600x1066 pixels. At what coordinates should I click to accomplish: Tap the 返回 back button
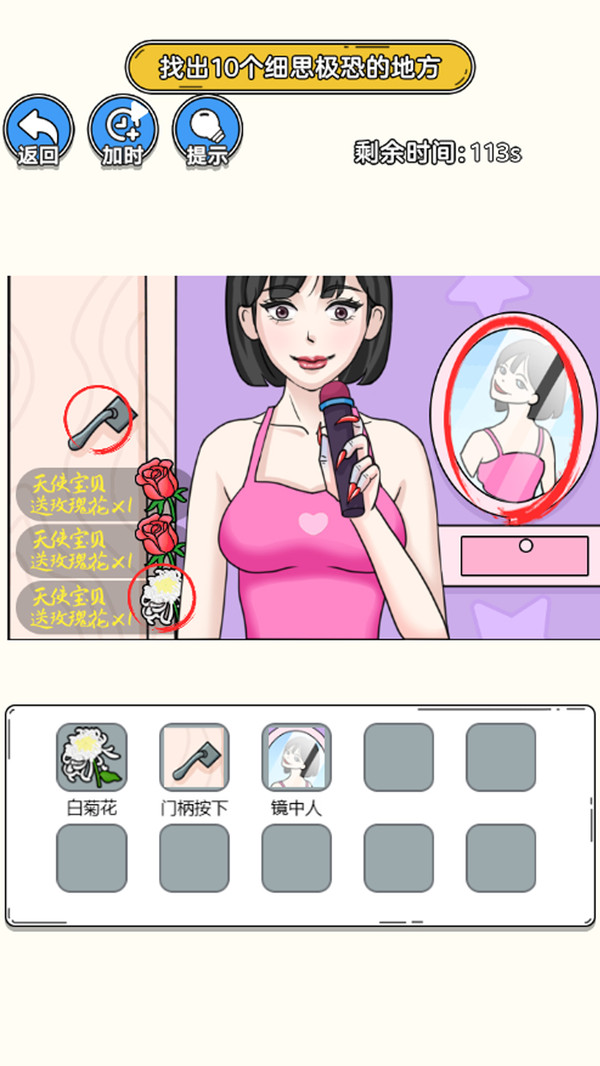(38, 130)
